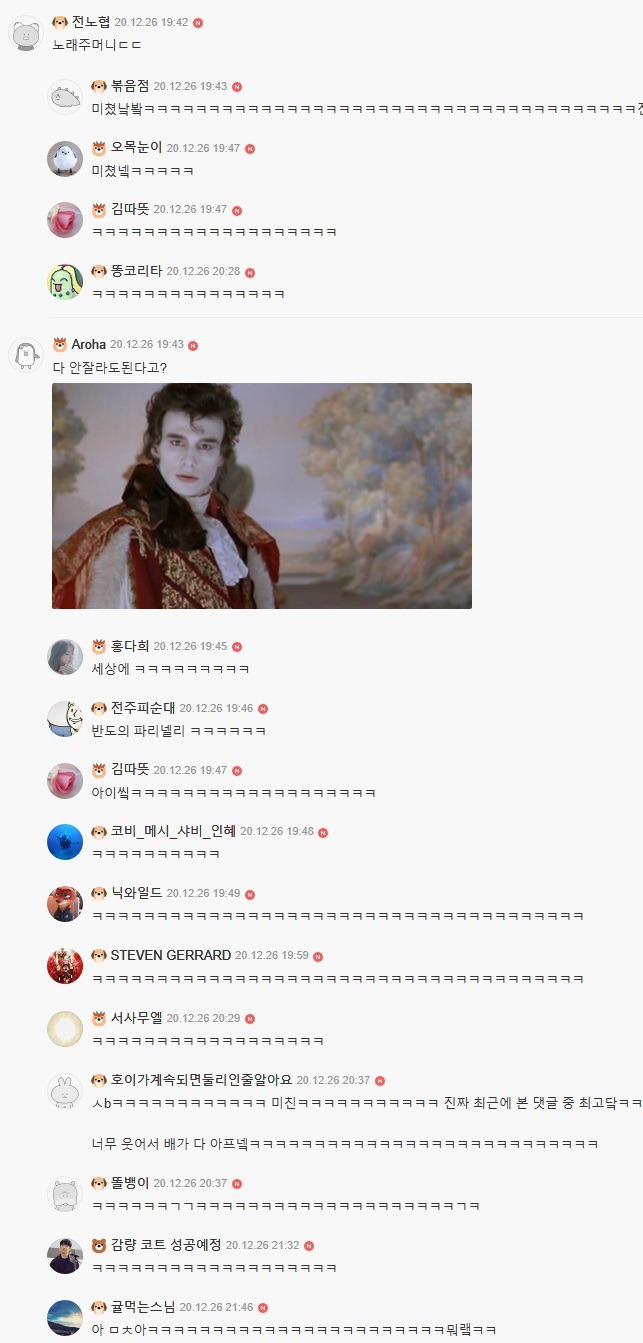View 홍다희's profile picture
Viewport: 643px width, 1343px height.
point(65,657)
